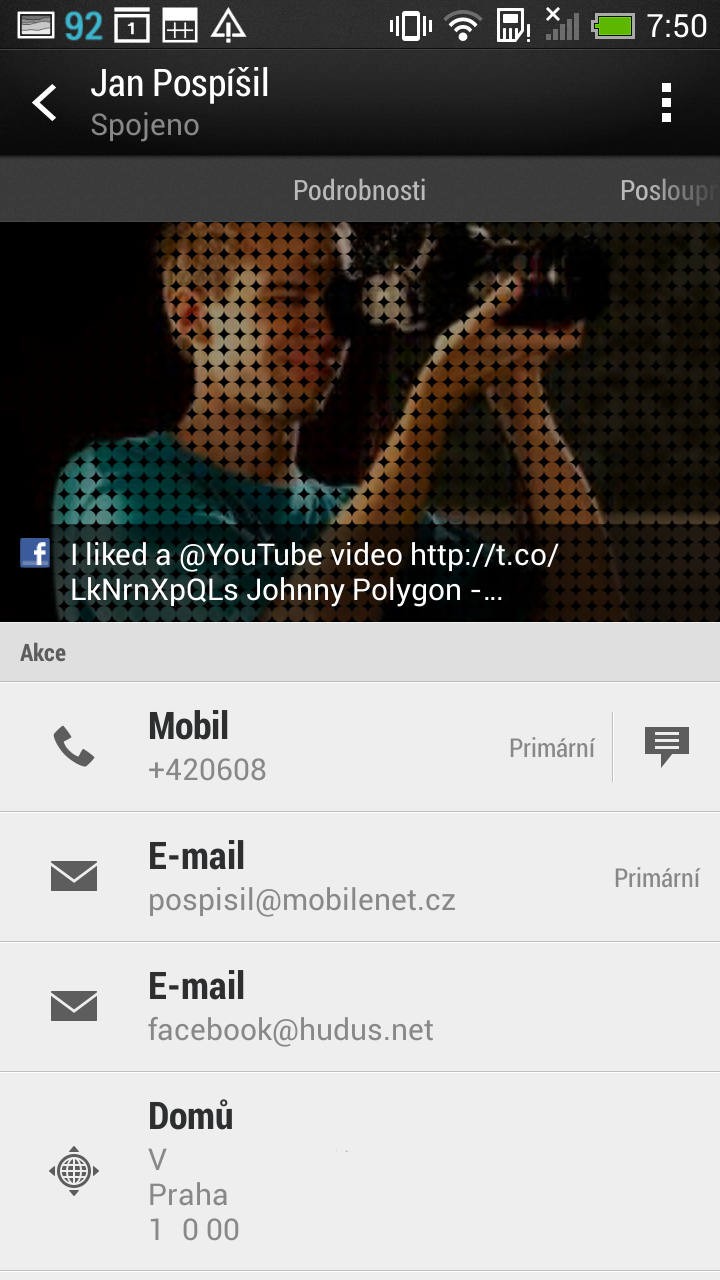
Task: Call the Mobil number +420608
Action: tap(300, 747)
